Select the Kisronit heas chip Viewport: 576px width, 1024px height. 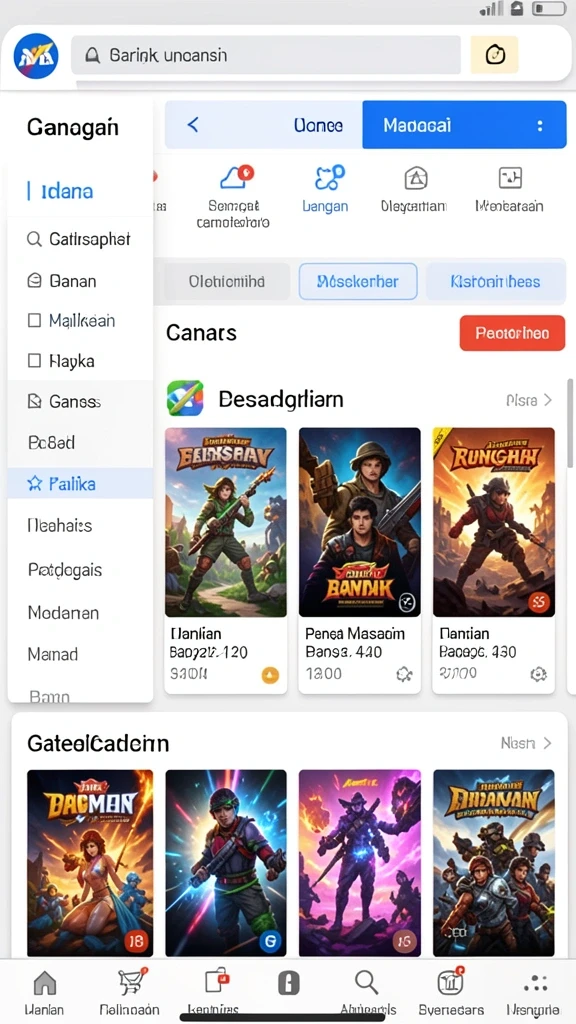(x=495, y=281)
